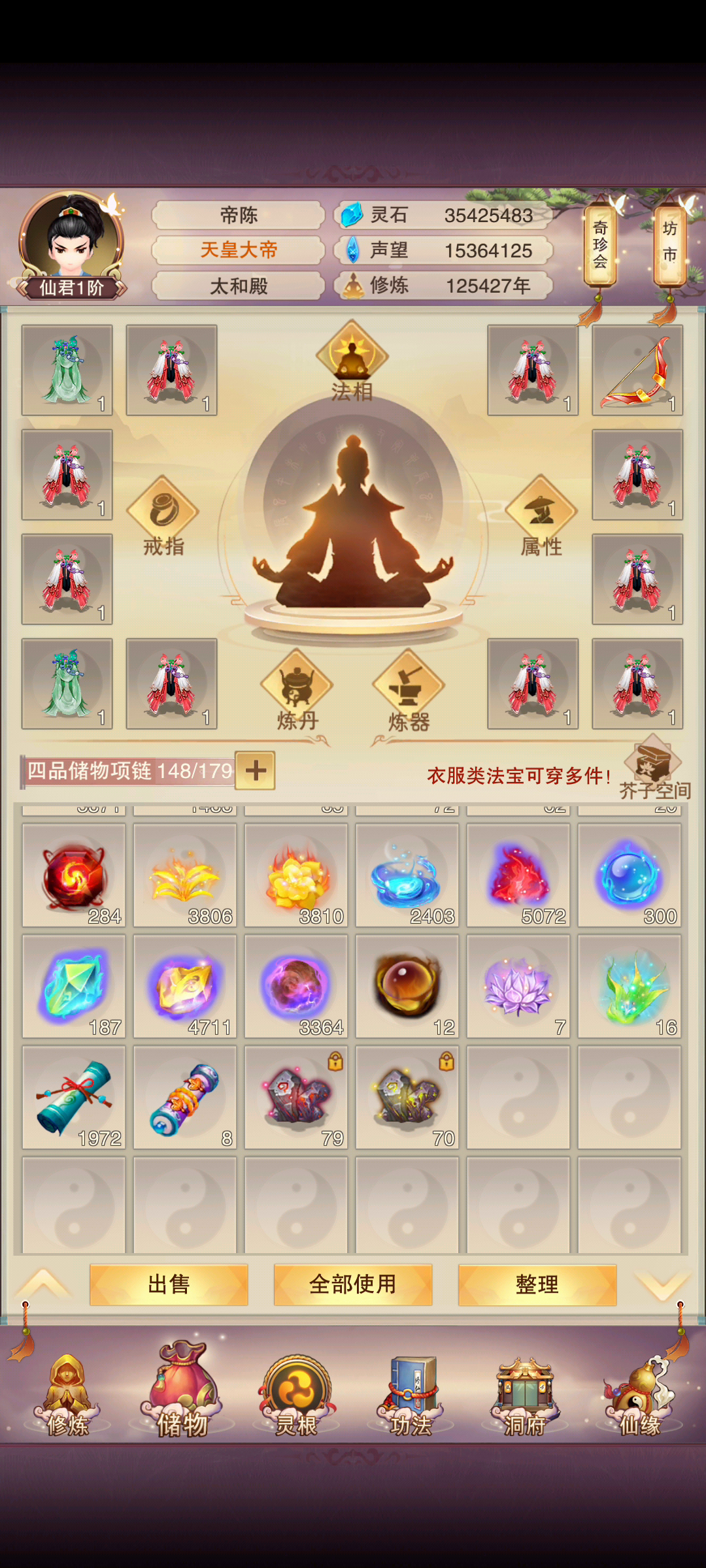Image resolution: width=706 pixels, height=1568 pixels.
Task: Open the 法相 icon
Action: [x=352, y=361]
